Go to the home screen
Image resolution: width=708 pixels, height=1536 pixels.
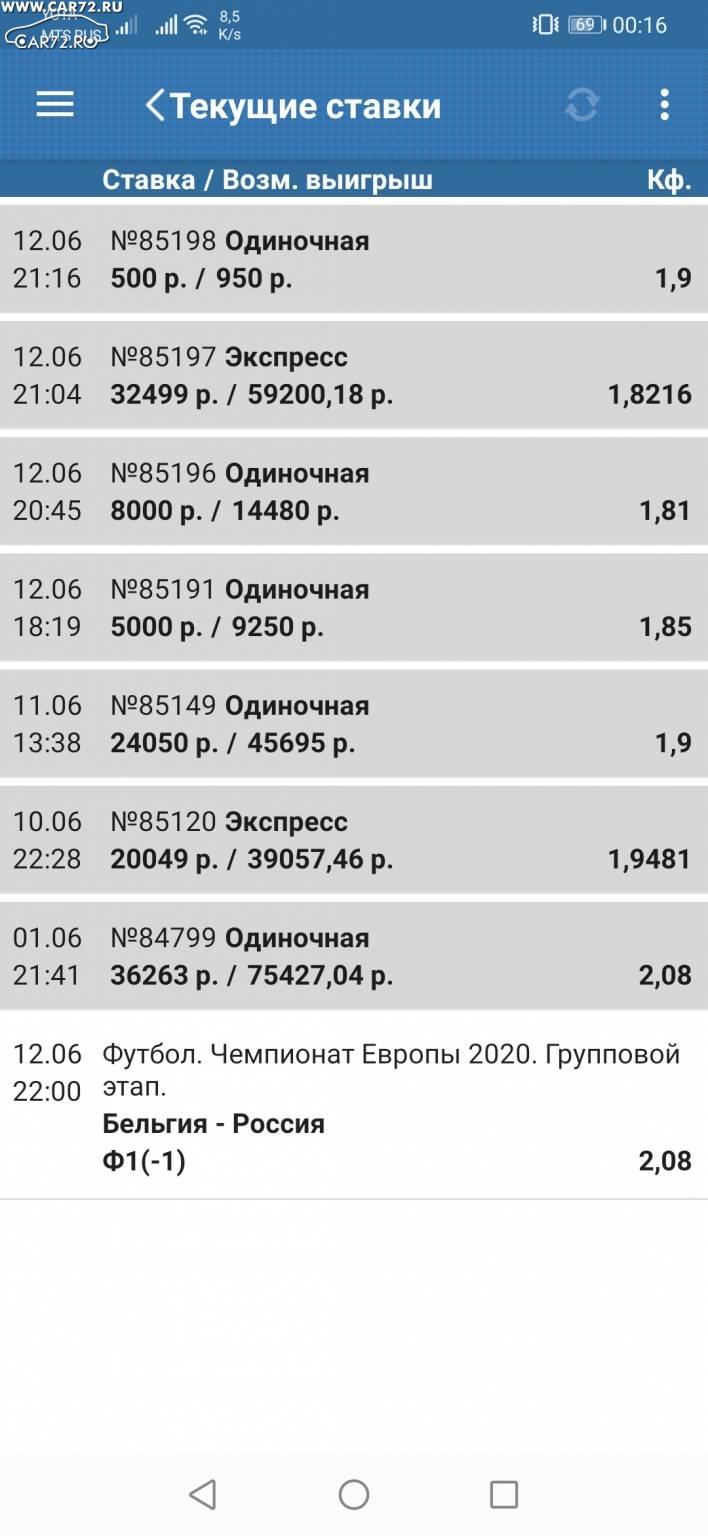point(354,1495)
